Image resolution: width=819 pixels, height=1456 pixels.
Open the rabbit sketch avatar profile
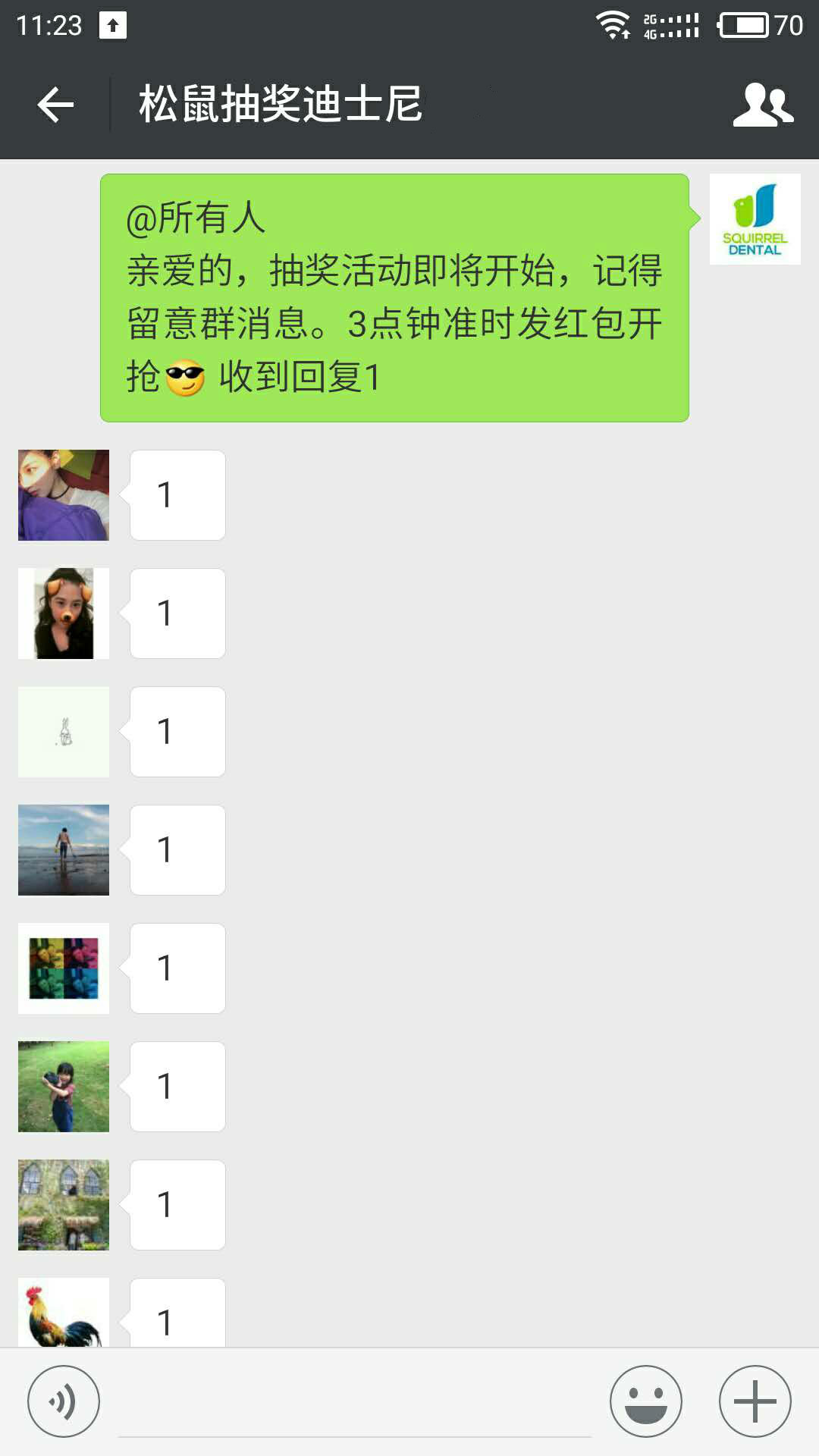click(64, 732)
